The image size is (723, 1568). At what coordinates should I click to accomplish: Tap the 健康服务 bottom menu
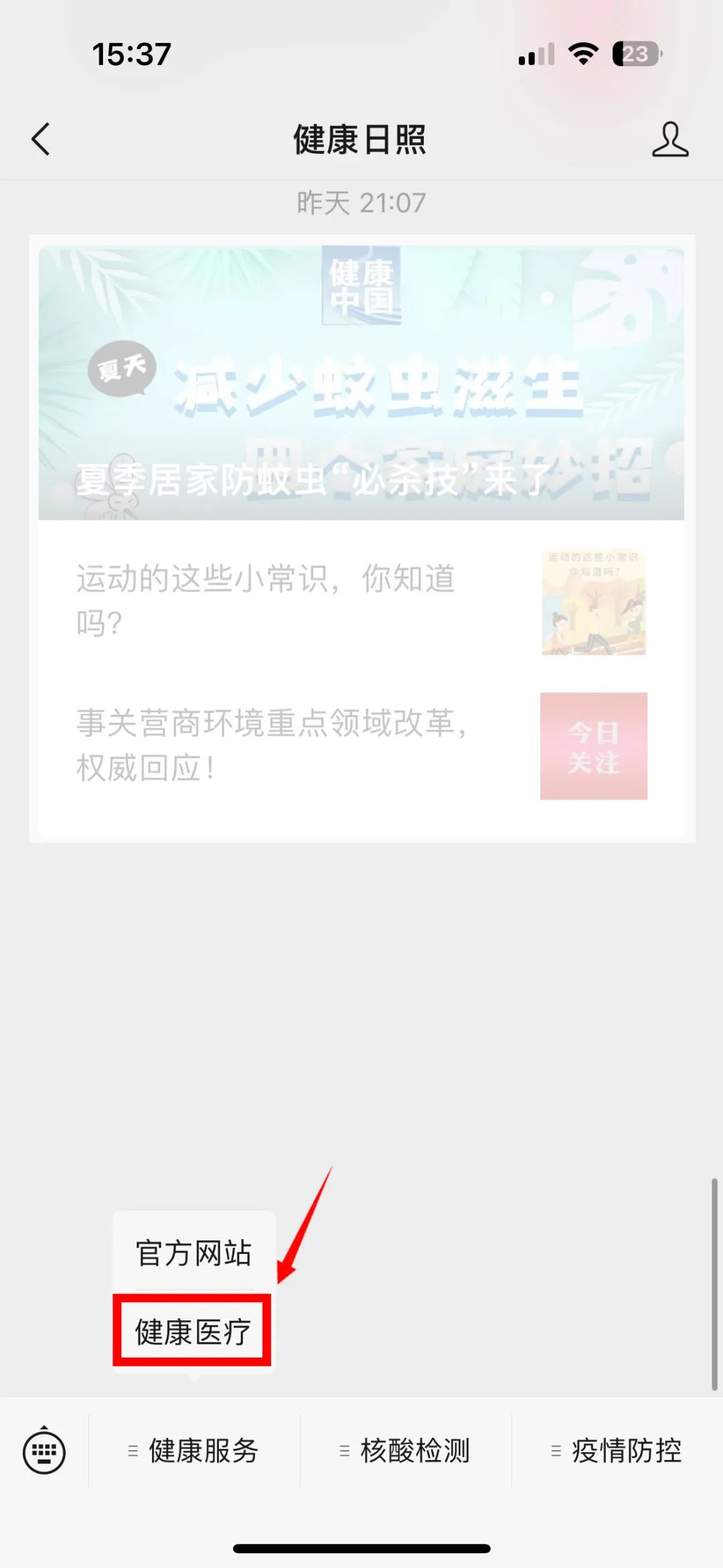coord(194,1451)
